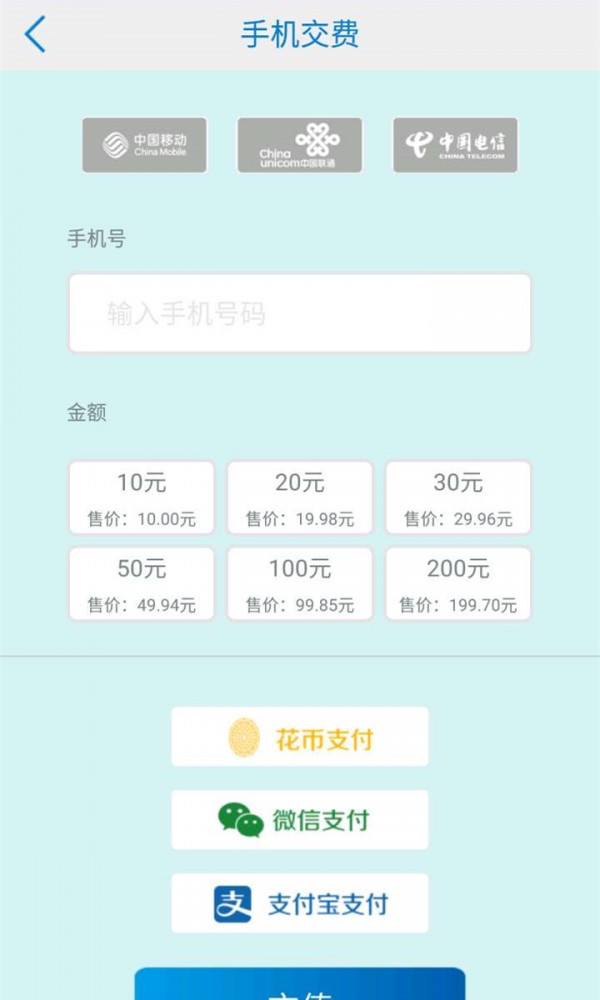Select China Mobile as the carrier

coord(144,145)
